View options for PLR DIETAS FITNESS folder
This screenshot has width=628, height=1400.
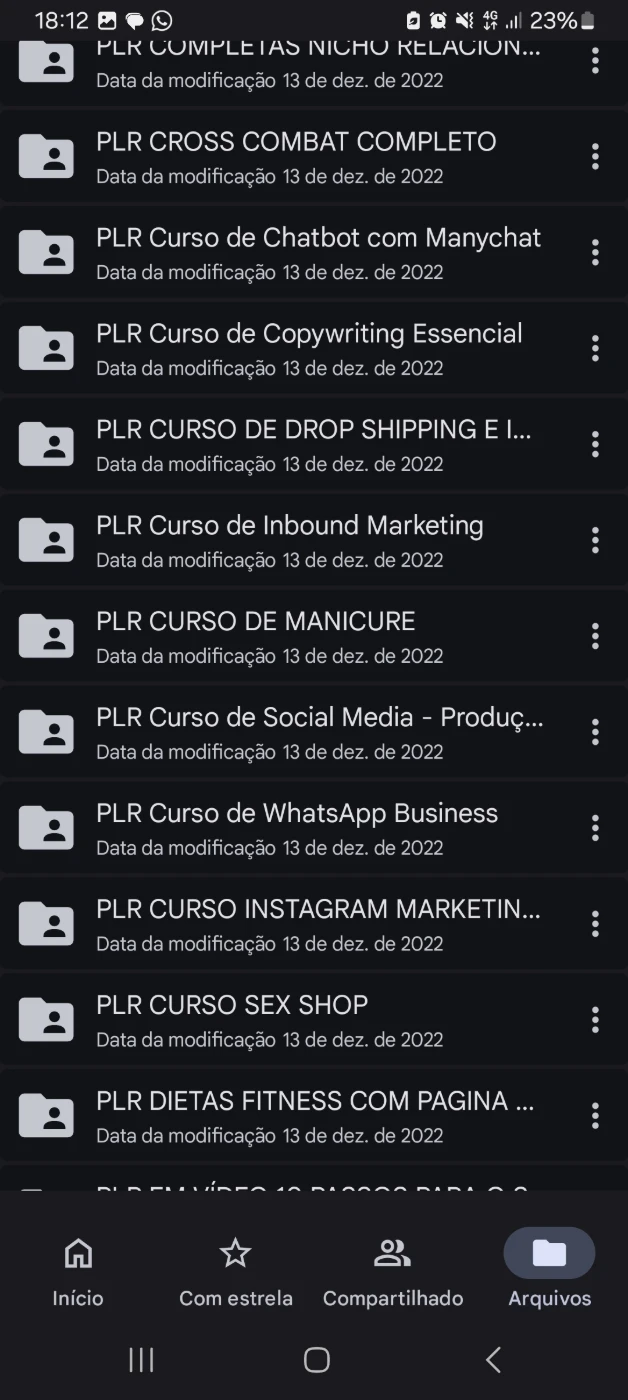595,1116
